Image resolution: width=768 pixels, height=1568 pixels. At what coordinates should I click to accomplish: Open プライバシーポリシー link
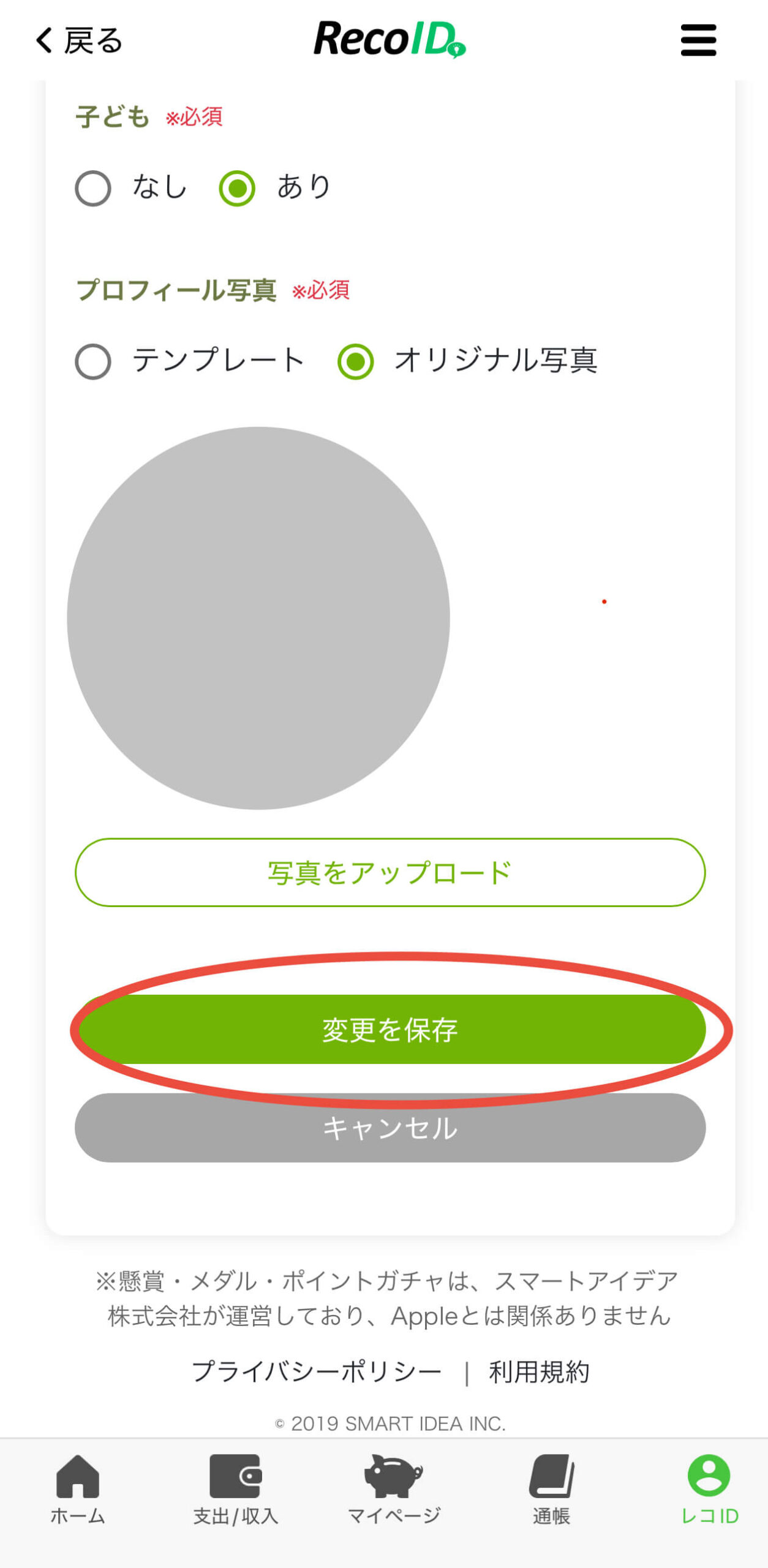coord(317,1371)
